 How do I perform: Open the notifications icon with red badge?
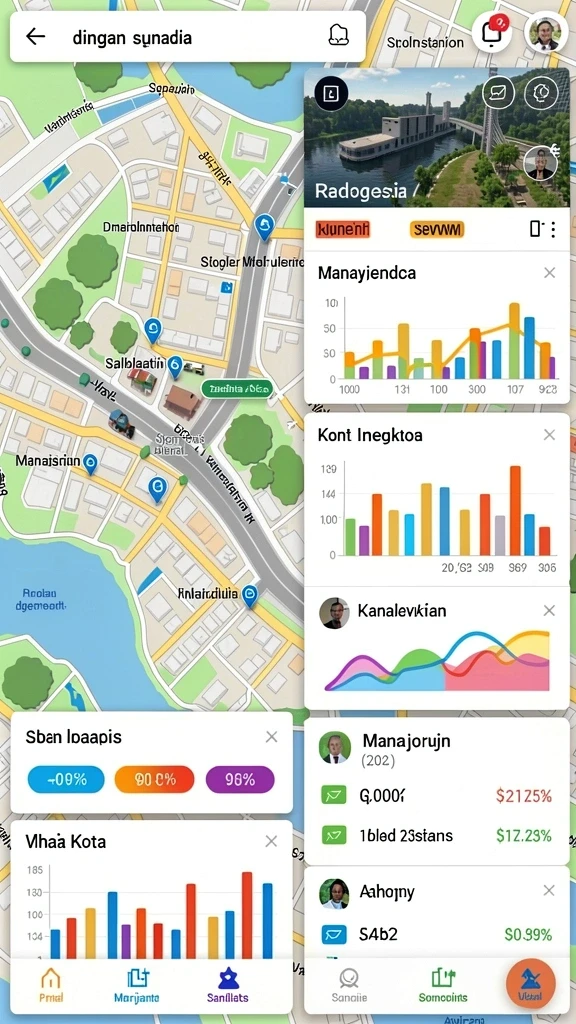[x=492, y=33]
